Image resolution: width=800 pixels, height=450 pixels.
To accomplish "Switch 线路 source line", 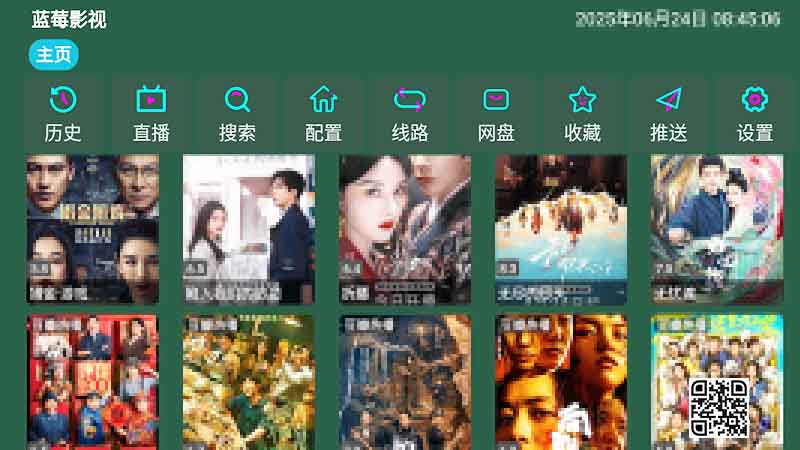I will (410, 114).
